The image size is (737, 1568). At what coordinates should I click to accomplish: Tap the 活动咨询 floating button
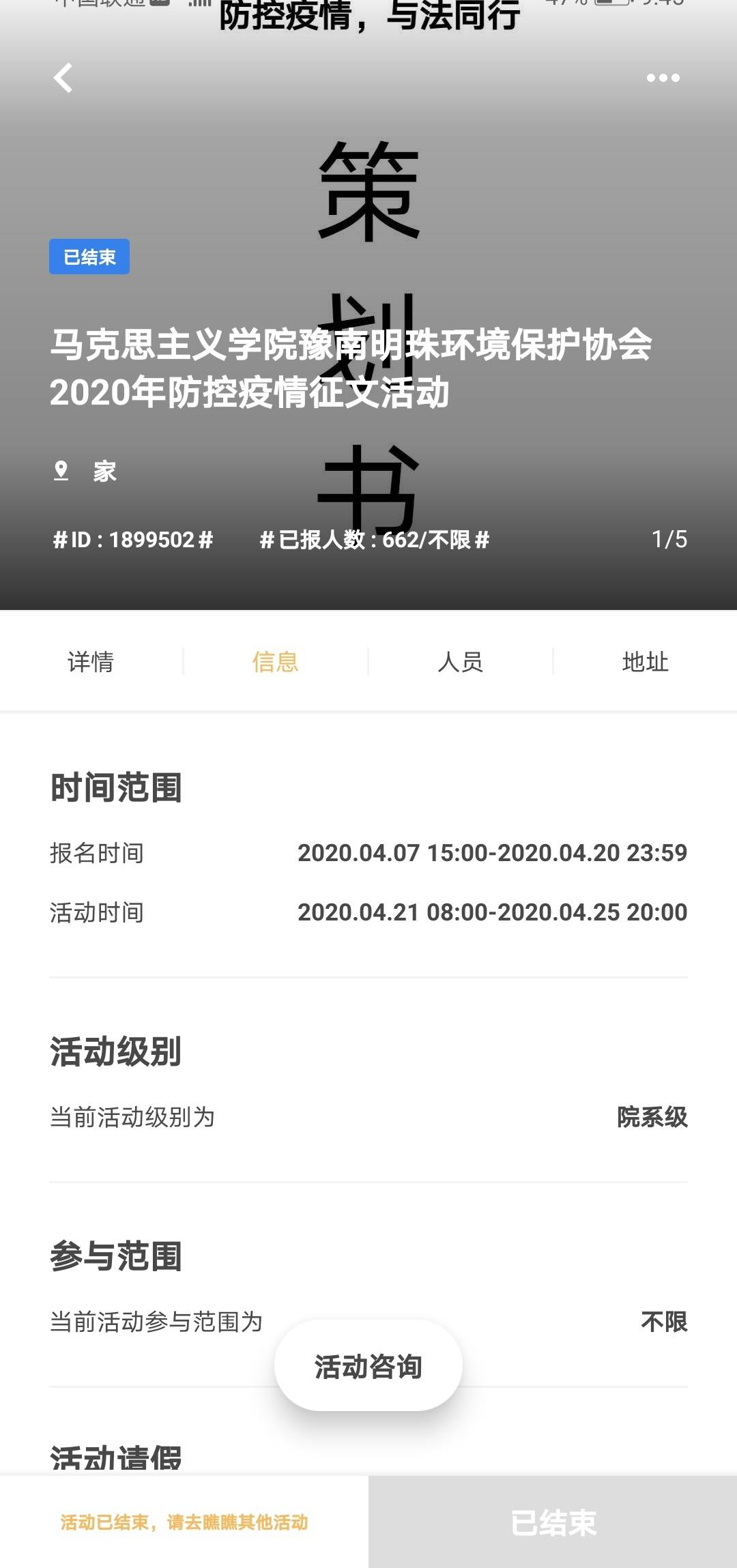pyautogui.click(x=368, y=1367)
